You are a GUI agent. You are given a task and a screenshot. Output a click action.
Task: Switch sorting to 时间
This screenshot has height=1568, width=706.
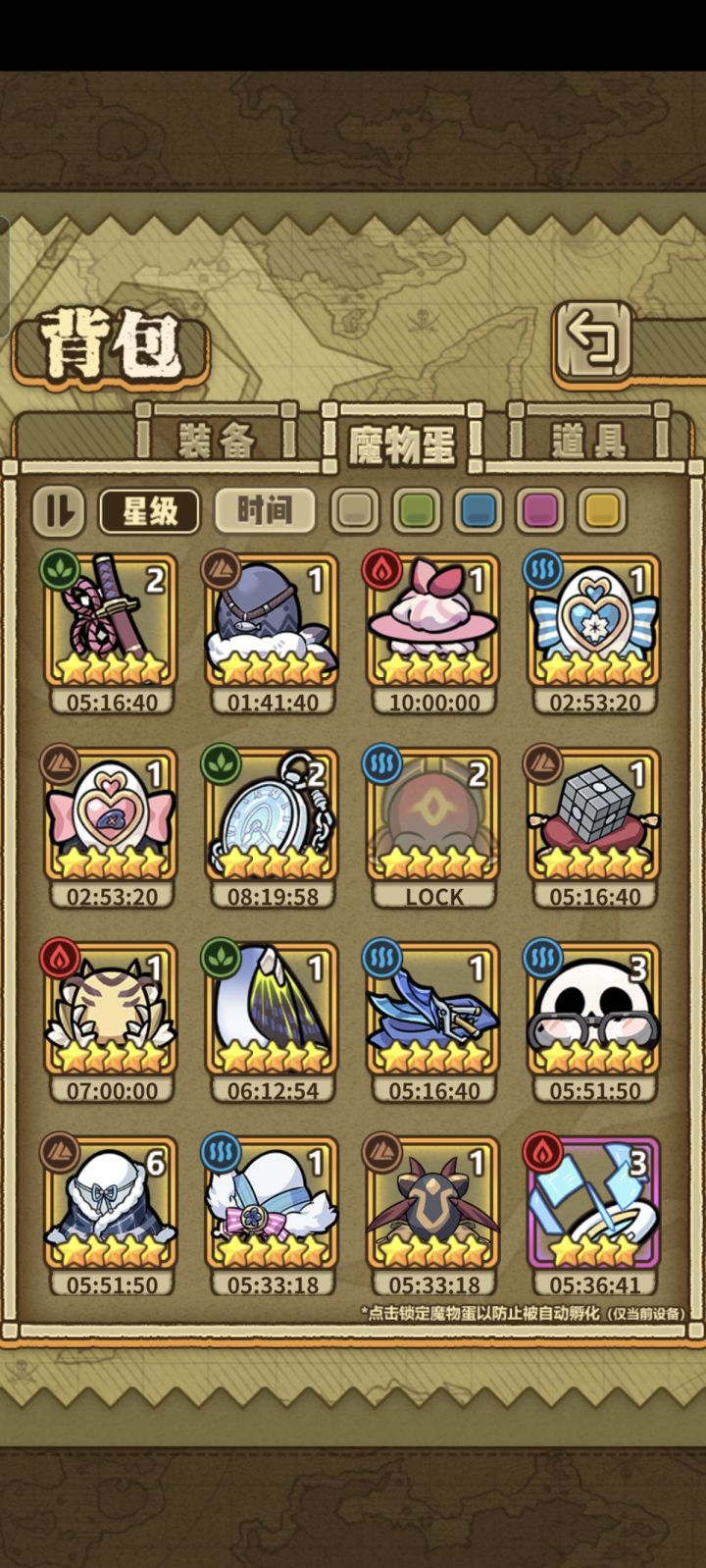coord(264,511)
